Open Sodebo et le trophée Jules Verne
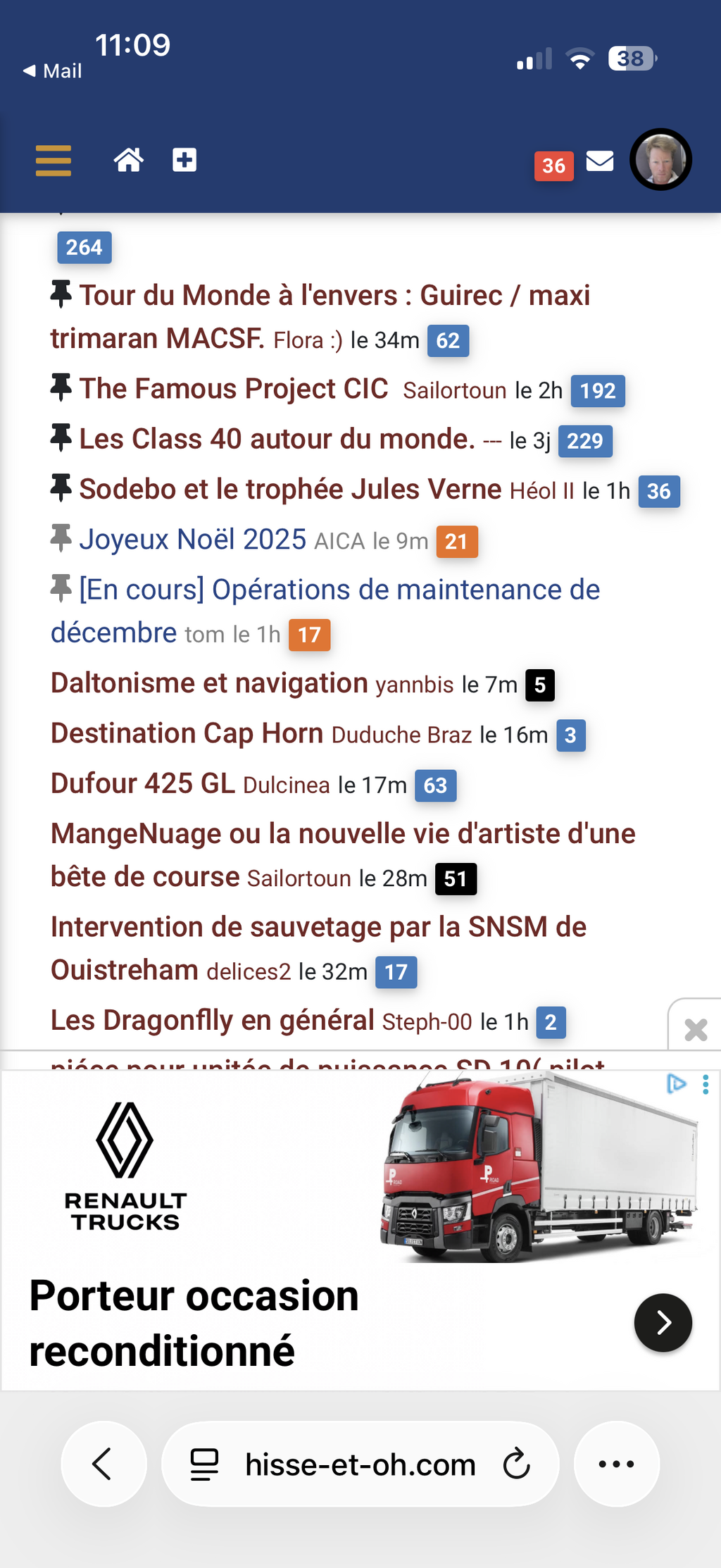Image resolution: width=721 pixels, height=1568 pixels. [x=290, y=489]
